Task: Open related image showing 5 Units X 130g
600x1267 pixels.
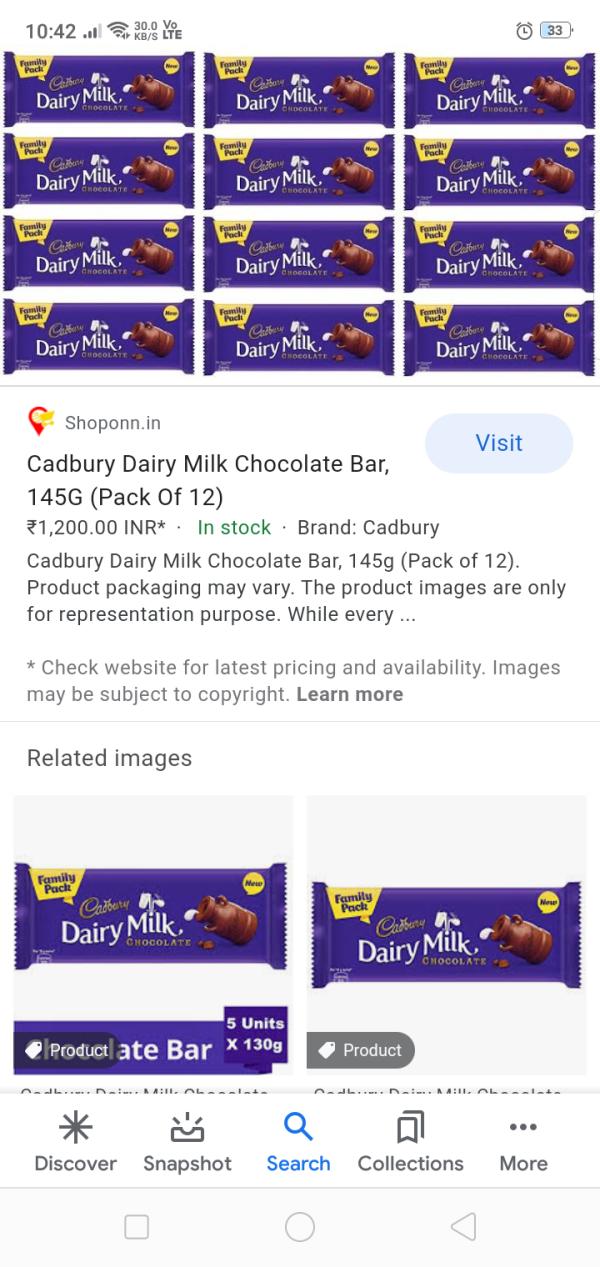Action: pyautogui.click(x=152, y=935)
